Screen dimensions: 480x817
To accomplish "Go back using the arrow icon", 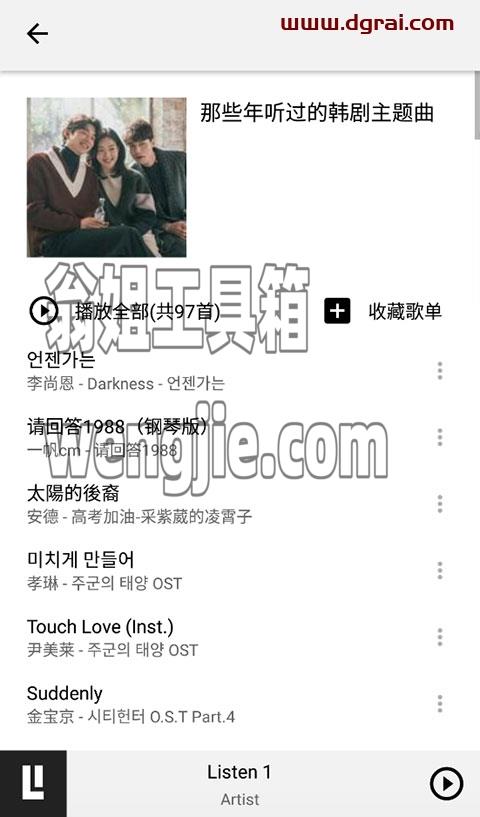I will coord(38,34).
